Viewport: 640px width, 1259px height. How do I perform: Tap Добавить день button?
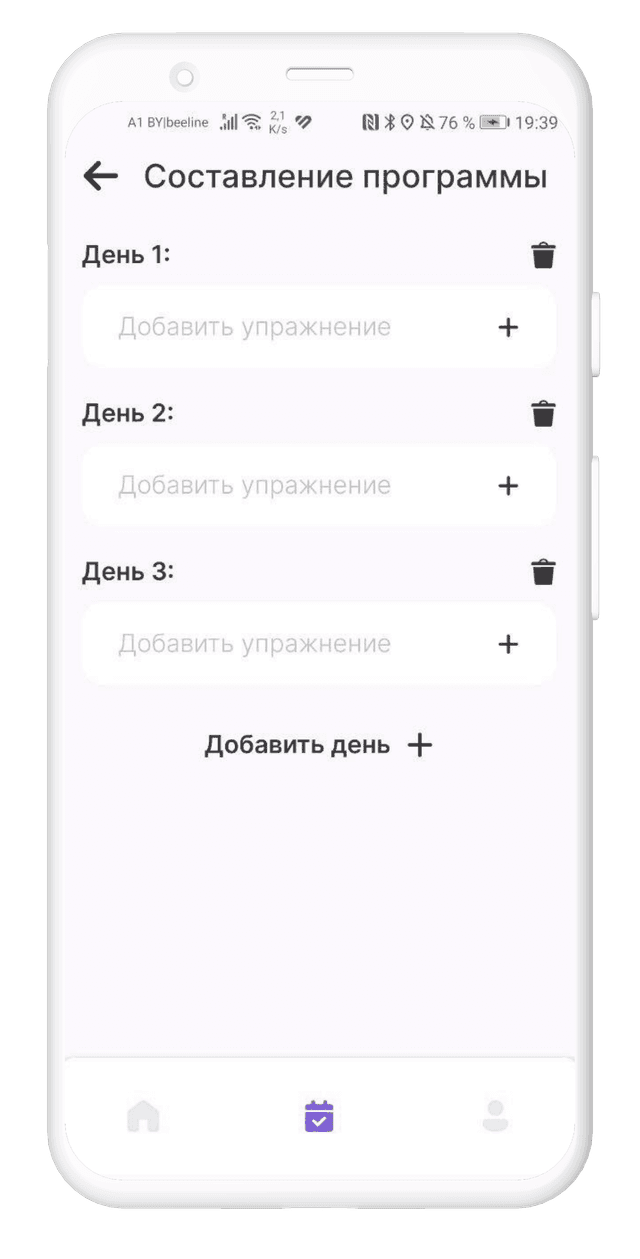[x=319, y=745]
